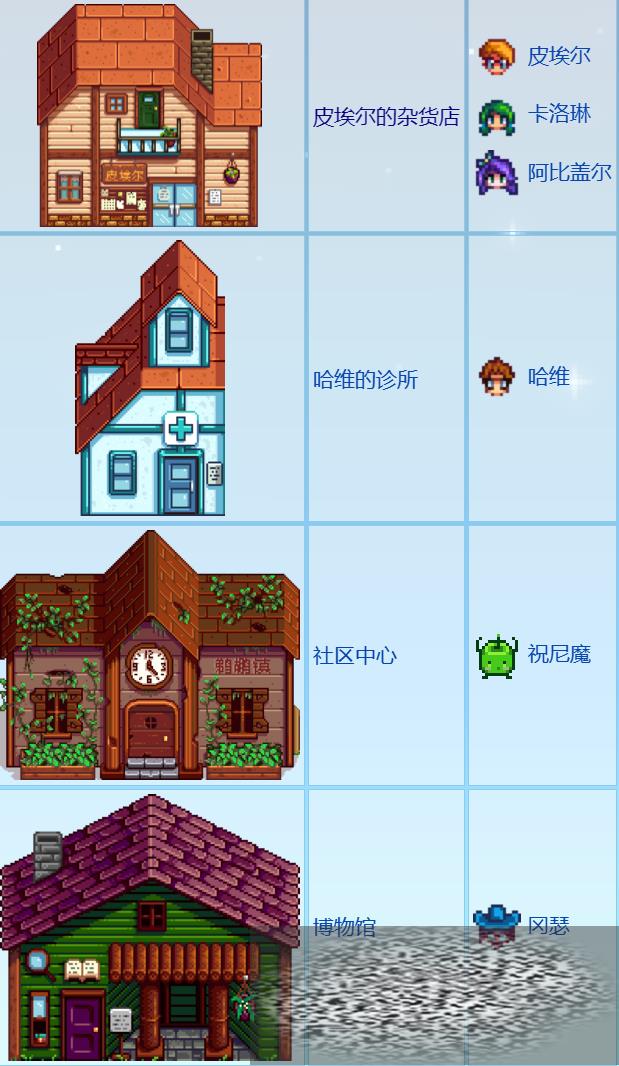The width and height of the screenshot is (619, 1066).
Task: Tap the community center building image
Action: point(150,656)
